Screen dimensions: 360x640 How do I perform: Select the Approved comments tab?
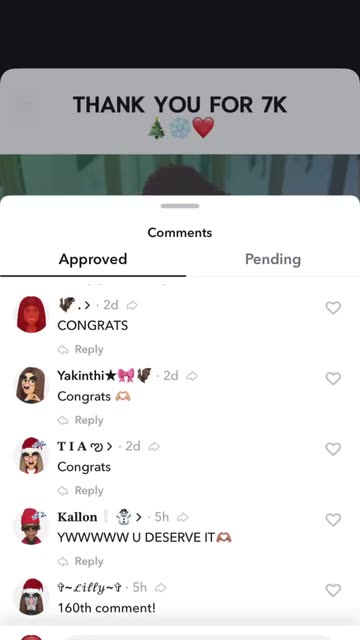point(93,260)
